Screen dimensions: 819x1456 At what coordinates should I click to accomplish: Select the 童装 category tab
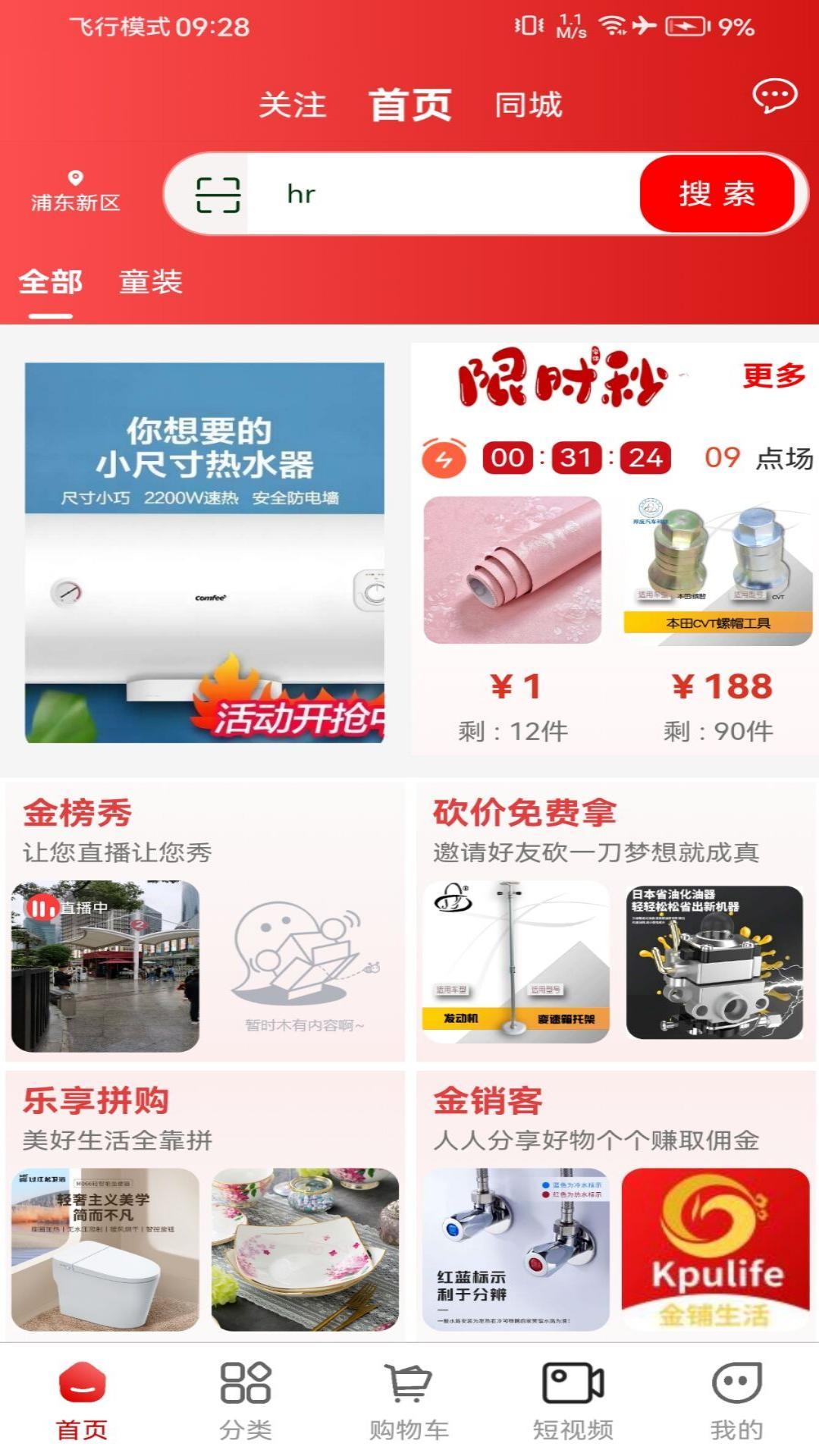click(x=150, y=282)
